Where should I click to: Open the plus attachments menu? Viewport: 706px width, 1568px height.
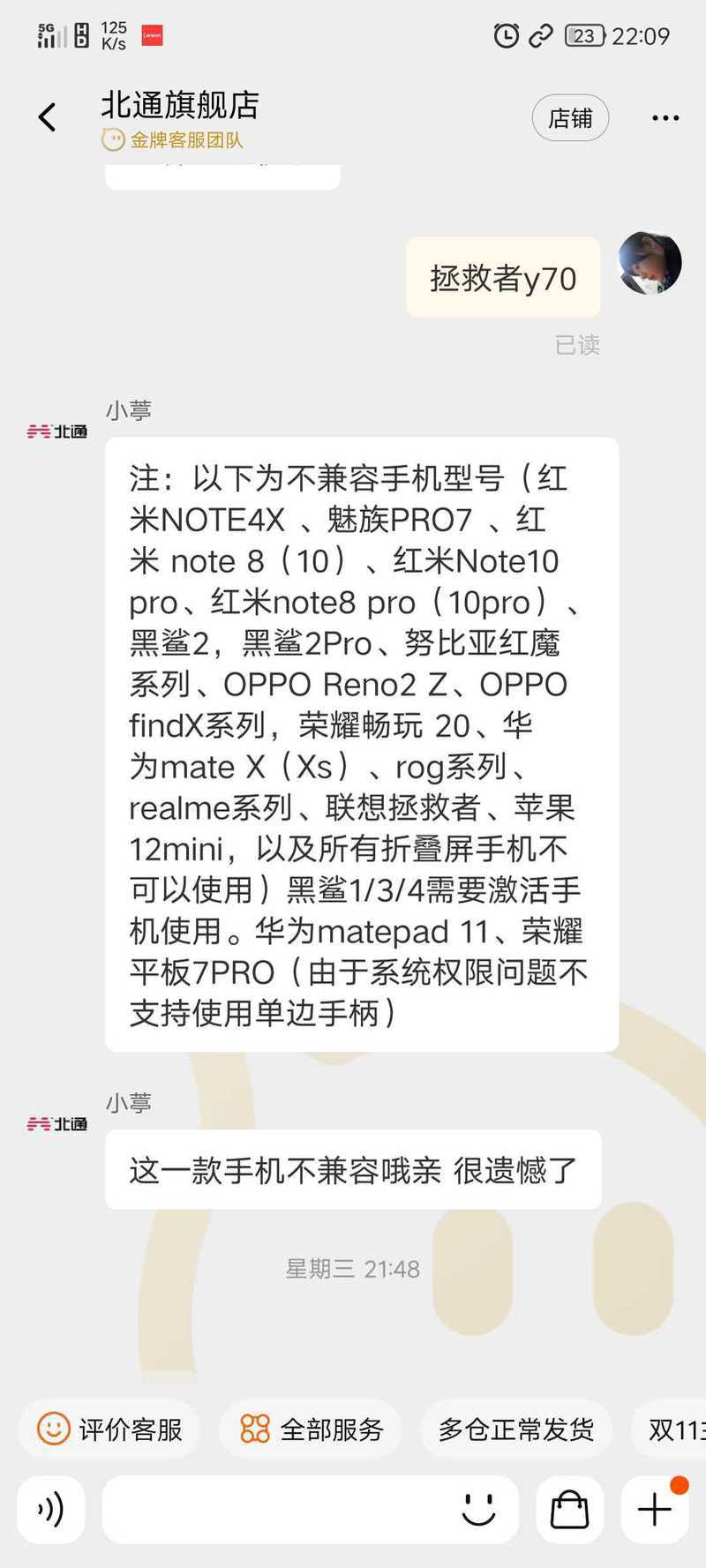[654, 1510]
